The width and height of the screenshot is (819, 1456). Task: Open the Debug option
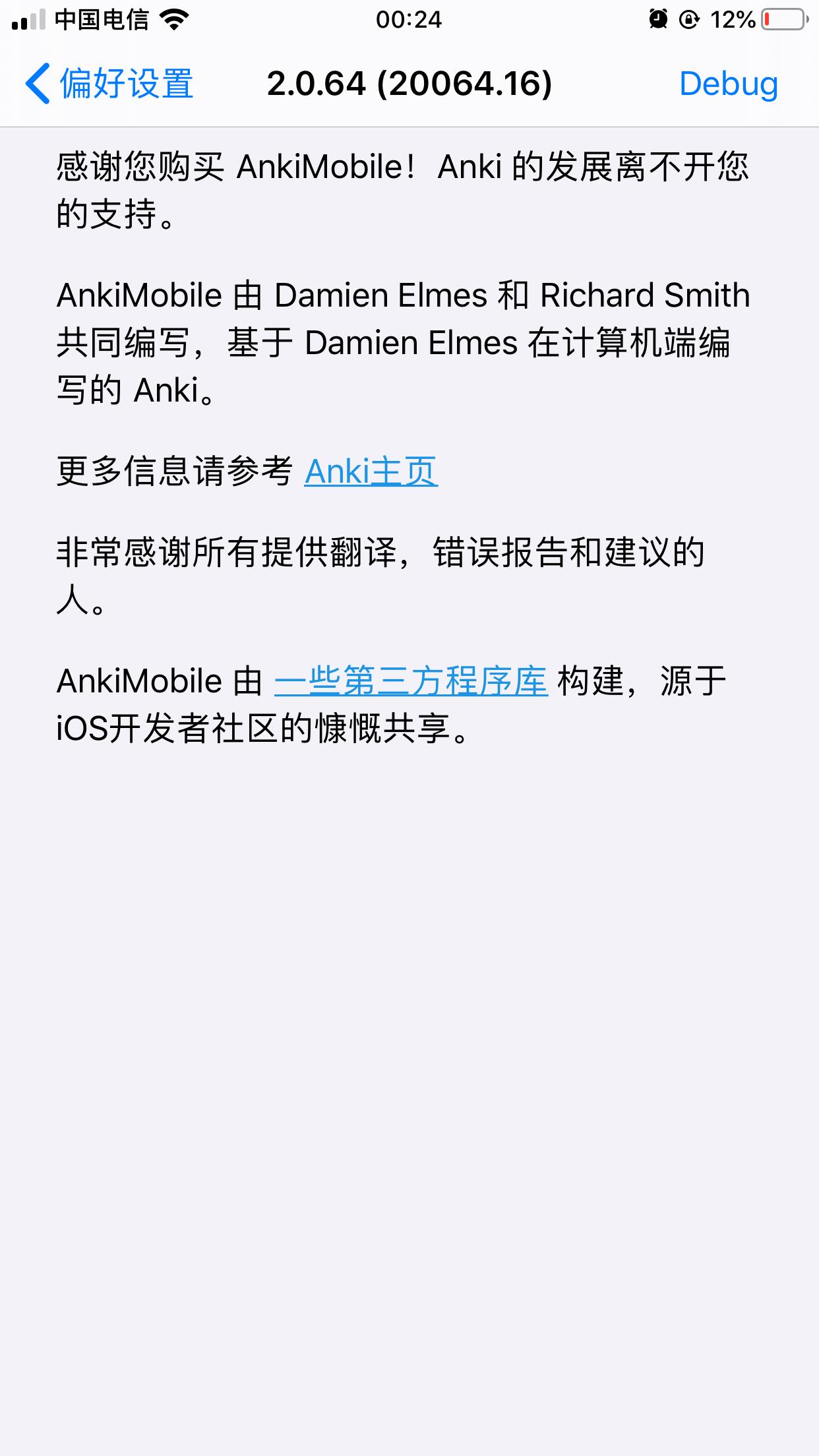728,84
